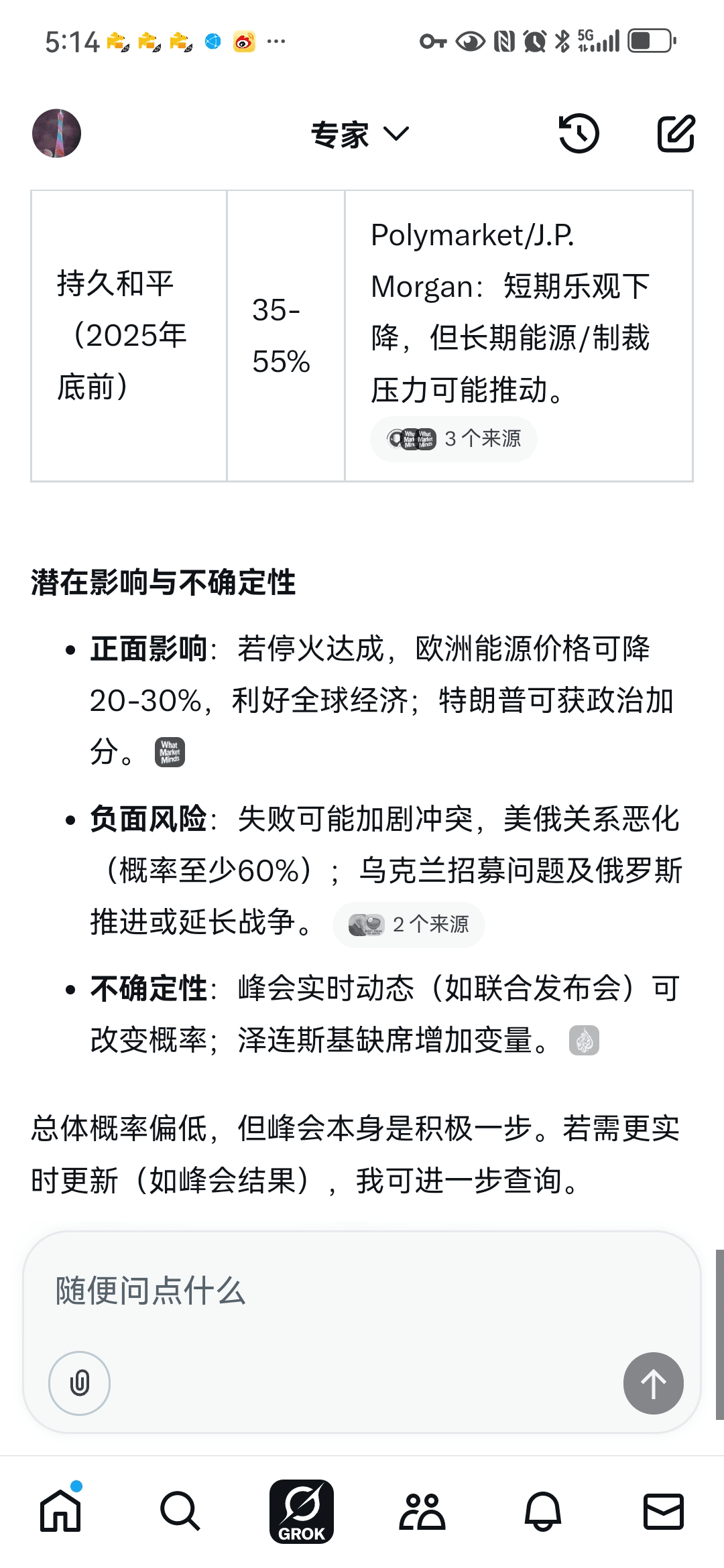Open the source icon after 泽连斯基缺席增加变量
This screenshot has width=724, height=1568.
(584, 1041)
